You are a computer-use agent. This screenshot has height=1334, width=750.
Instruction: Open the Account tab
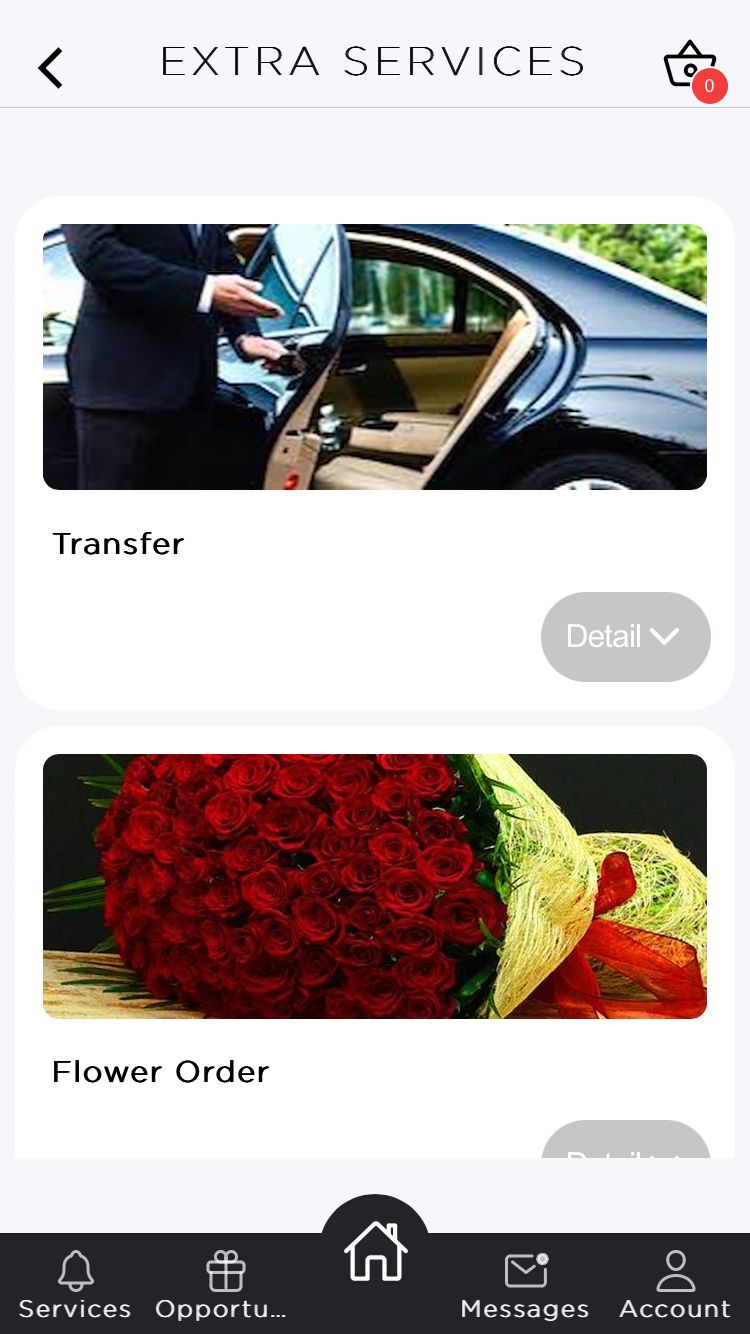click(675, 1285)
